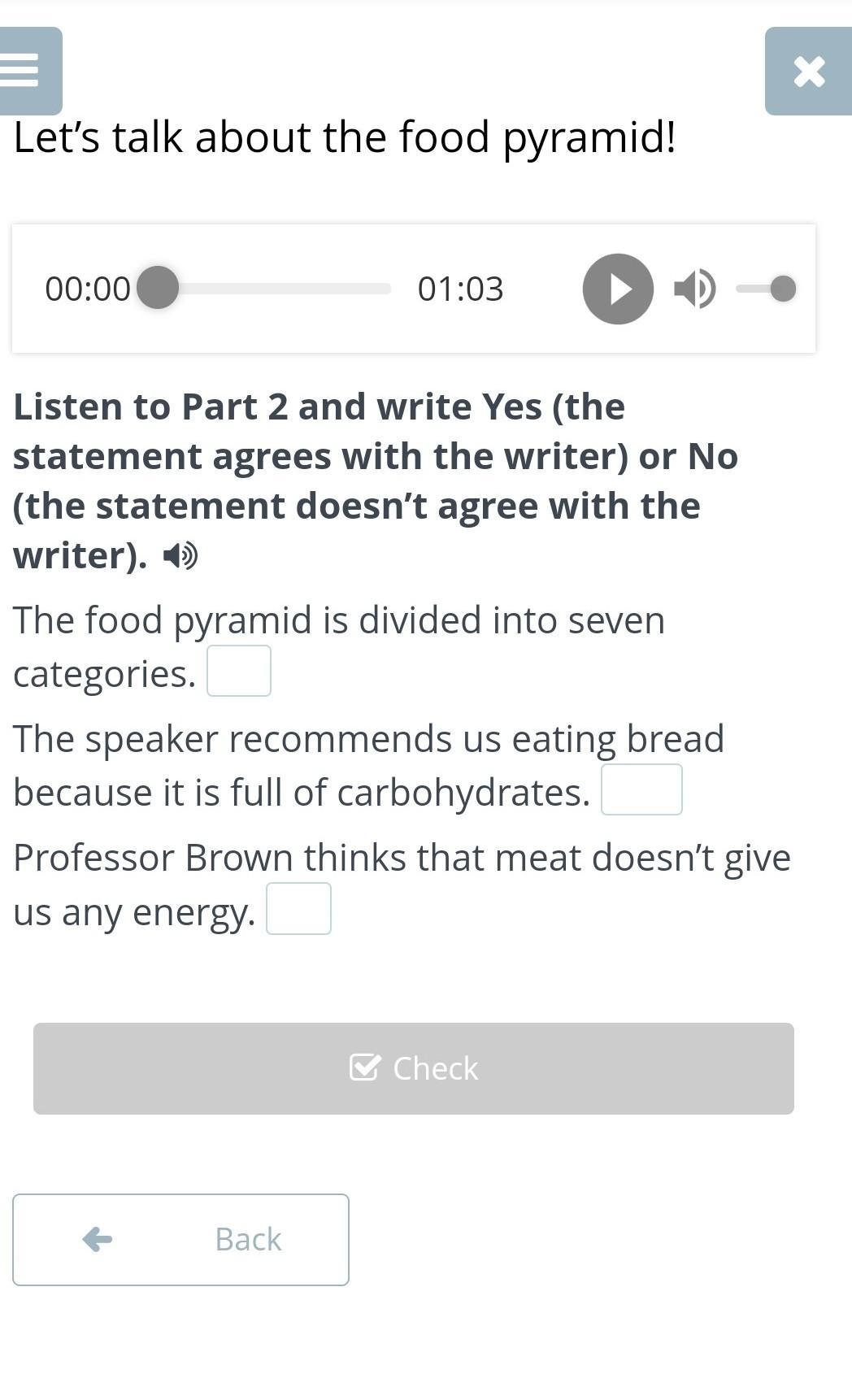852x1400 pixels.
Task: Select the answer box for bread carbohydrates
Action: (x=641, y=789)
